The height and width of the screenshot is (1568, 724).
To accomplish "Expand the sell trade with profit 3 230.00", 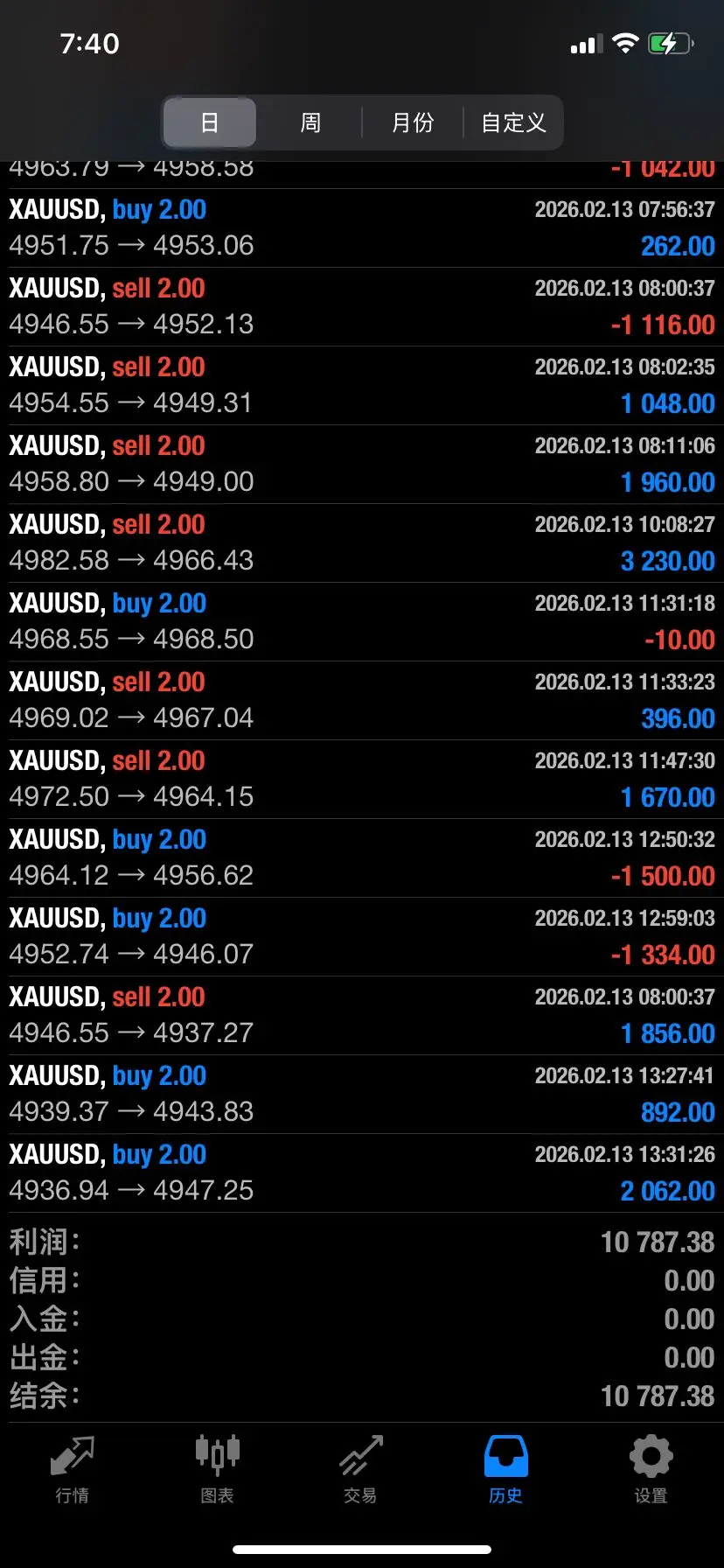I will [362, 542].
